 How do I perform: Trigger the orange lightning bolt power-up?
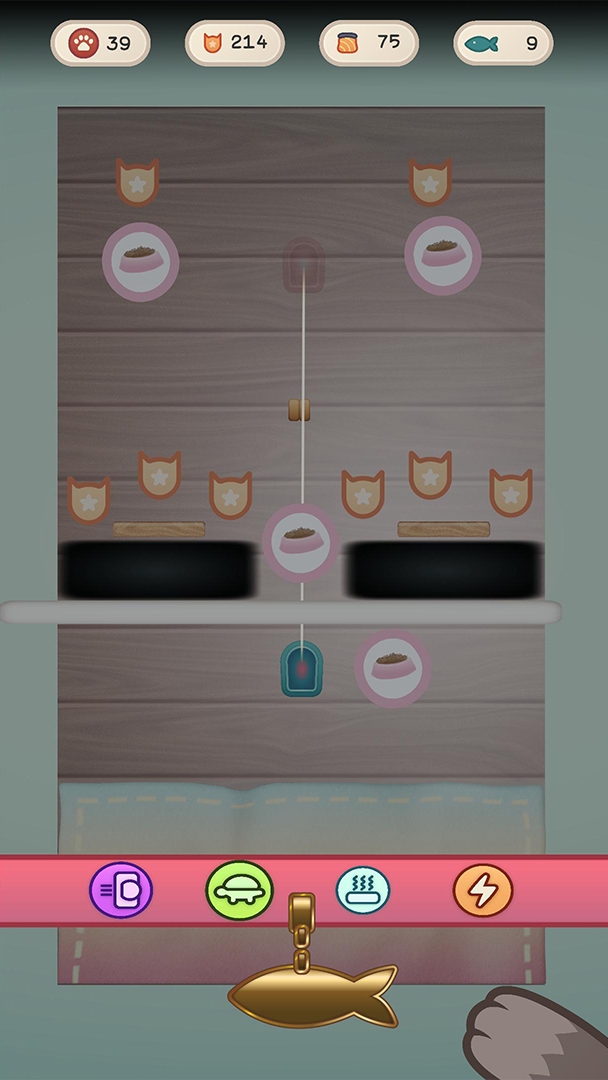point(483,890)
